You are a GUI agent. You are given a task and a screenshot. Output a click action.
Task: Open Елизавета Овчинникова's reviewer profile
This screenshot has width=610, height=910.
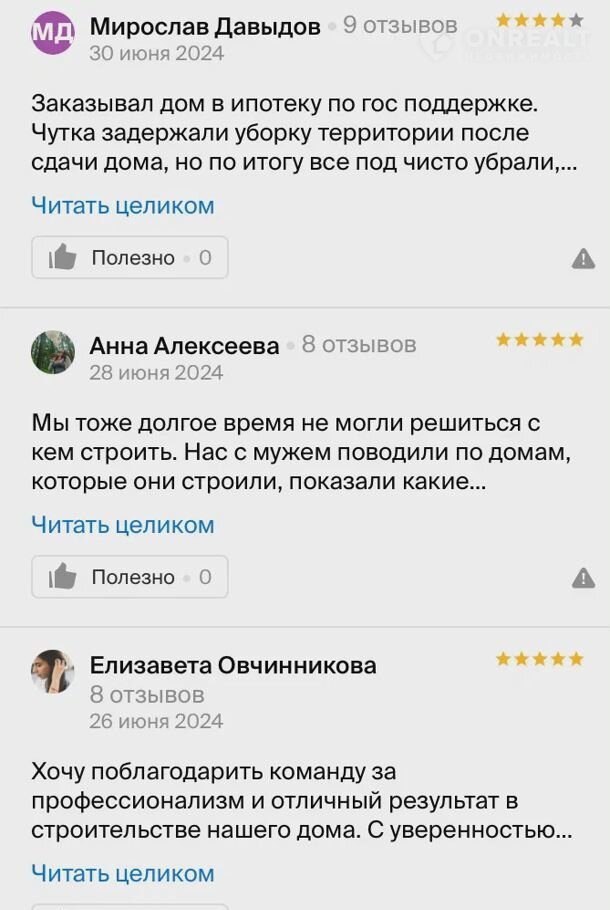coord(232,666)
